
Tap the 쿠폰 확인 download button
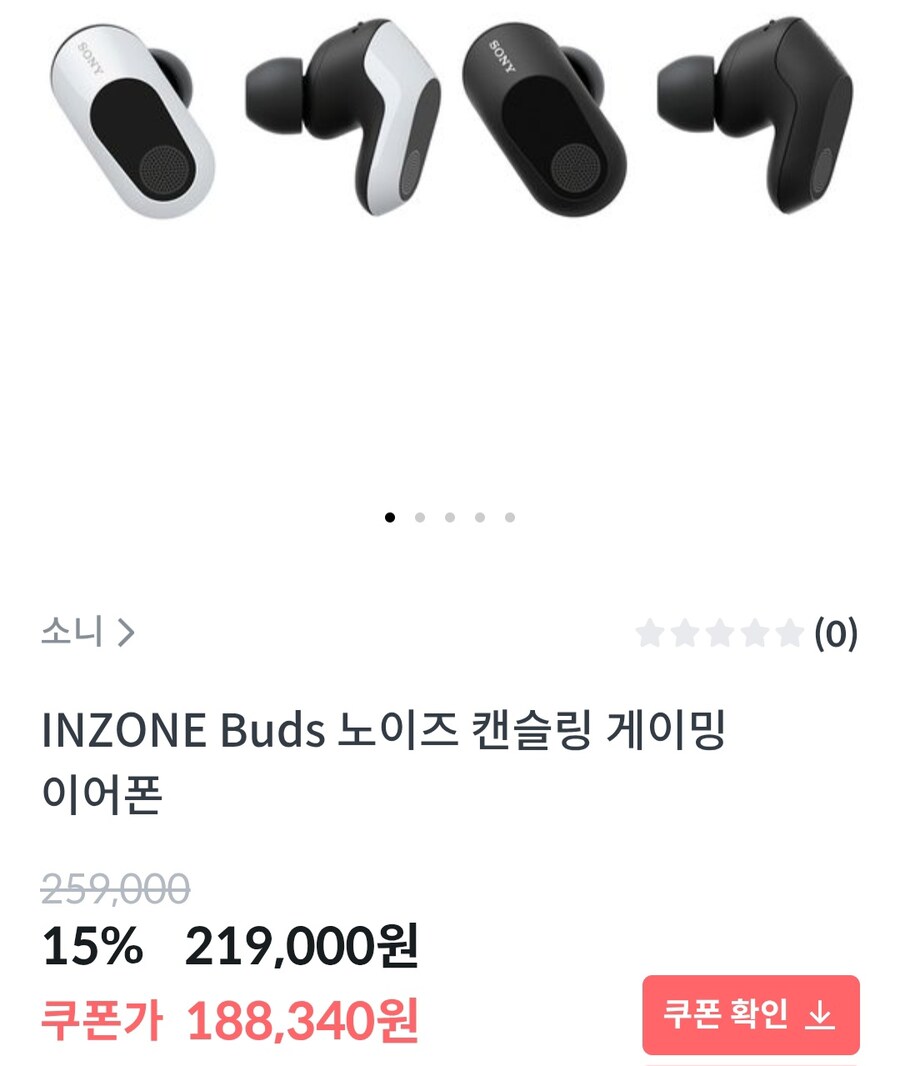coord(750,1014)
